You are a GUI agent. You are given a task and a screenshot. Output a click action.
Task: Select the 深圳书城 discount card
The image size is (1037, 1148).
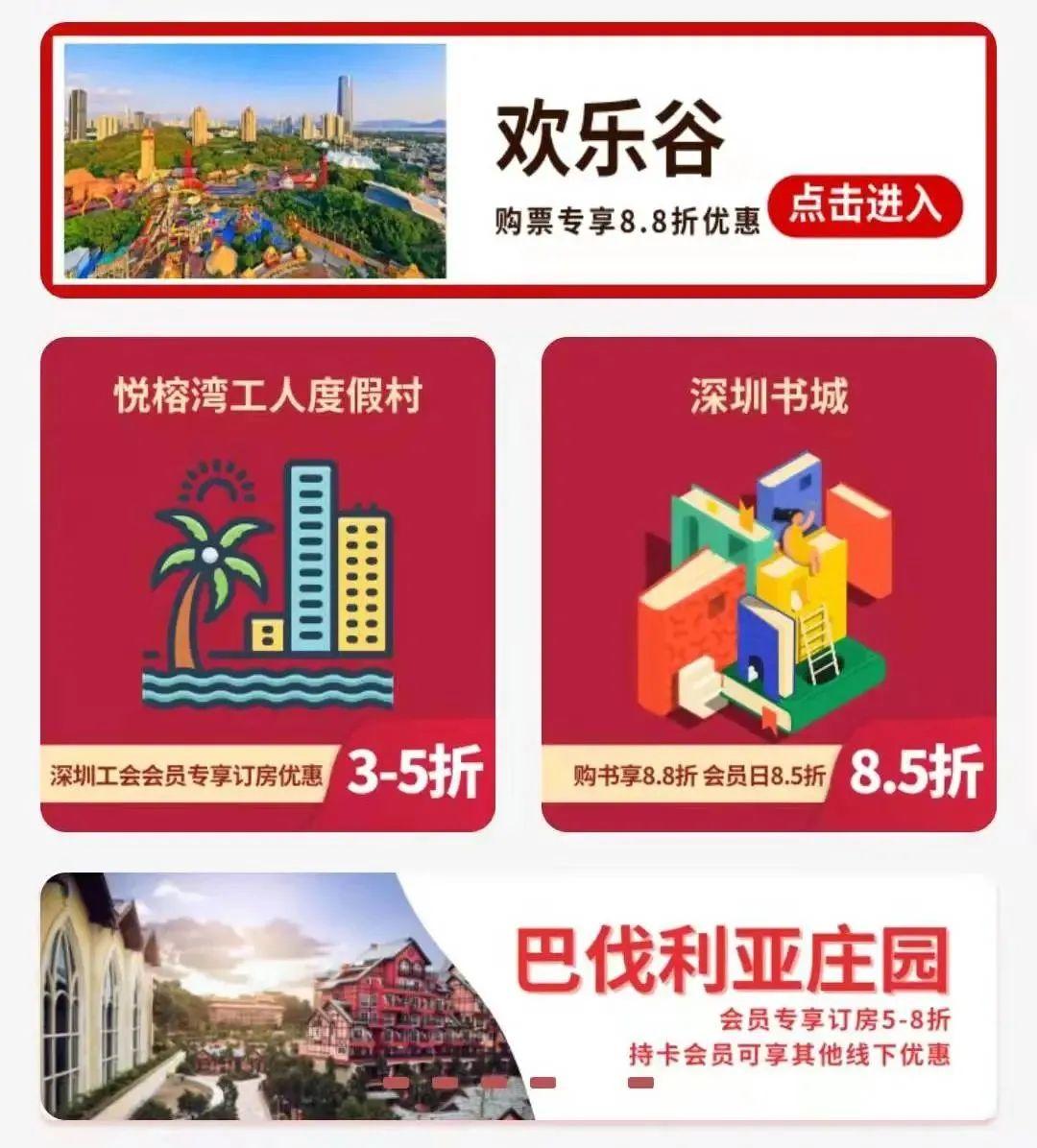(x=768, y=584)
